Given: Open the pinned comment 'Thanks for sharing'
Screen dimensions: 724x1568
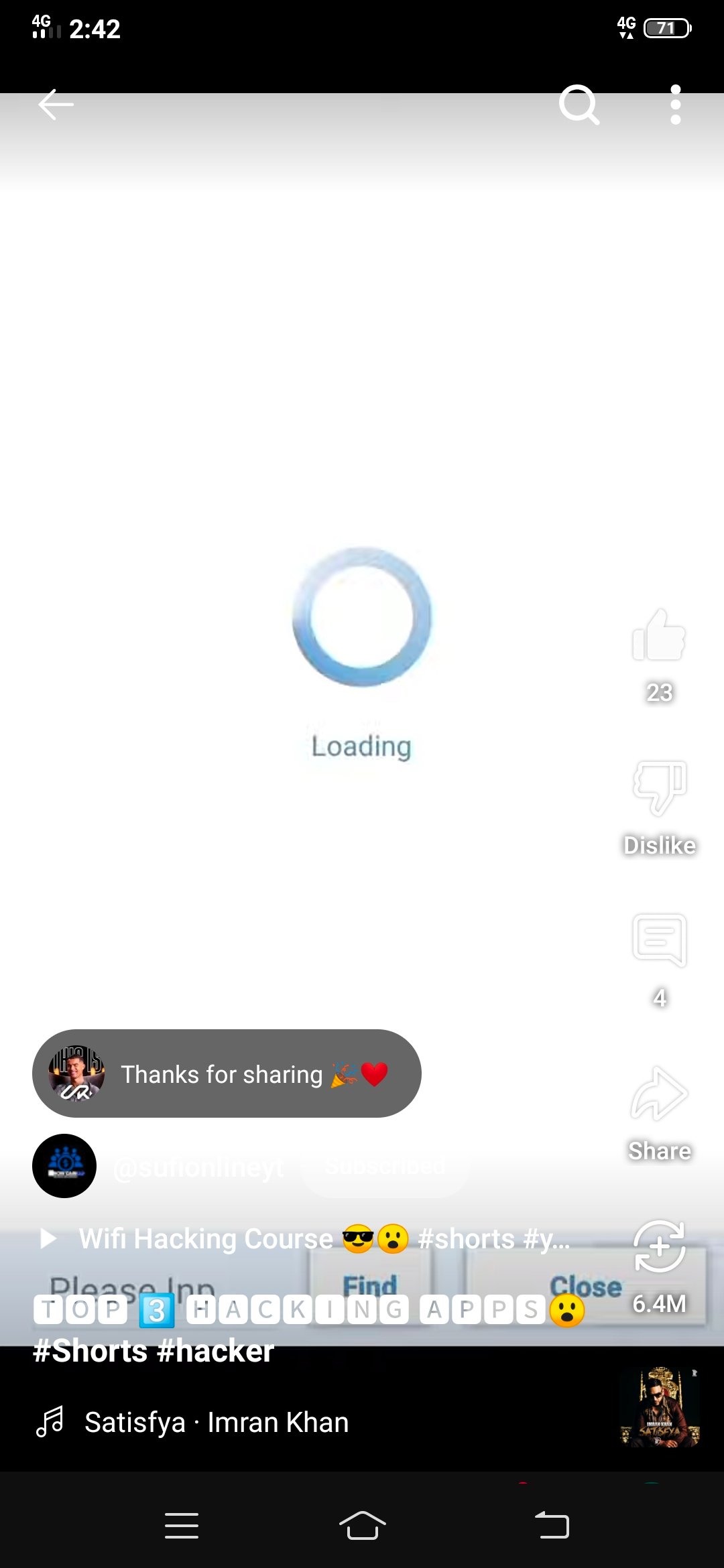Looking at the screenshot, I should [x=227, y=1073].
